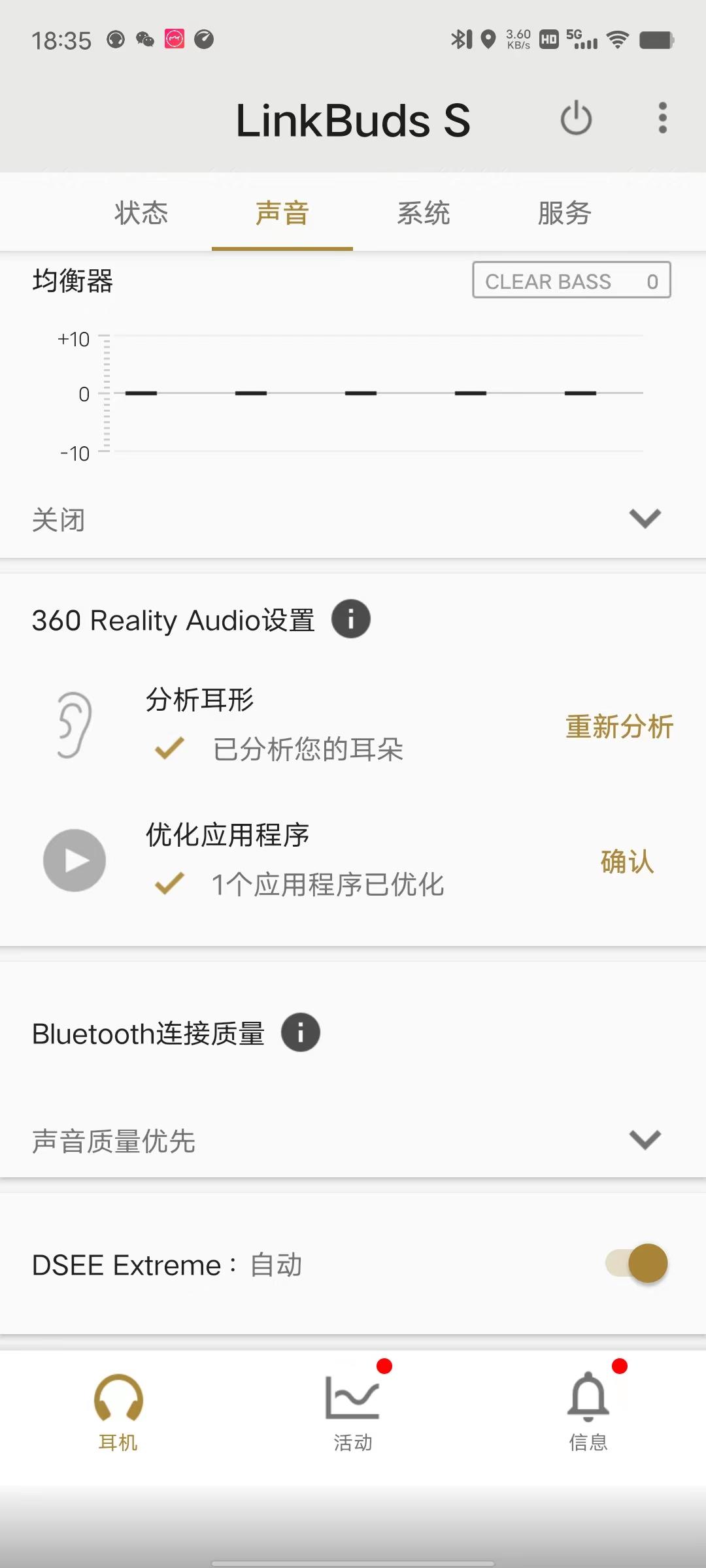Switch to the 状态 tab
This screenshot has width=706, height=1568.
pos(141,212)
